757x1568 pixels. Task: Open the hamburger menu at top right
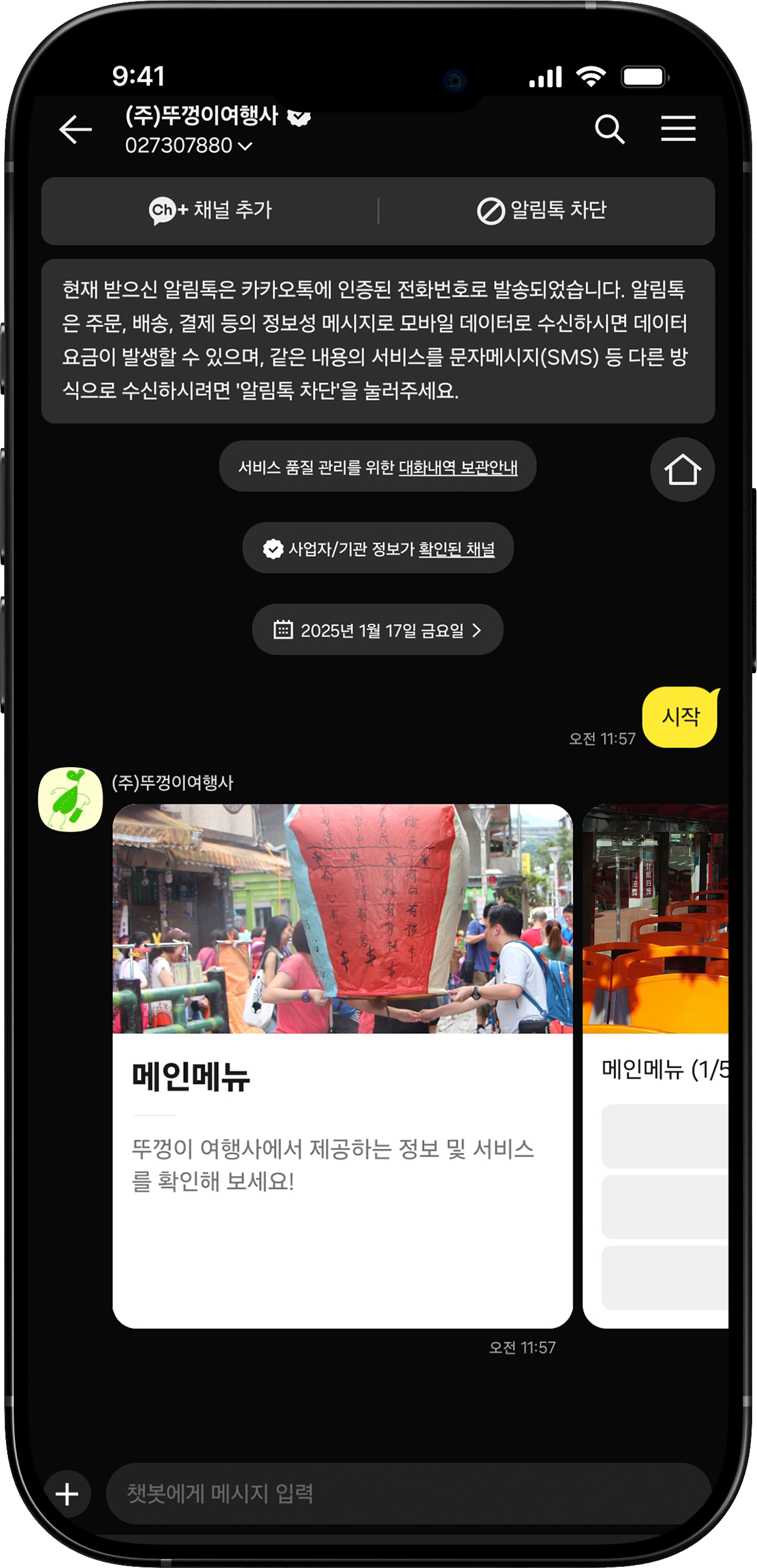[x=678, y=129]
